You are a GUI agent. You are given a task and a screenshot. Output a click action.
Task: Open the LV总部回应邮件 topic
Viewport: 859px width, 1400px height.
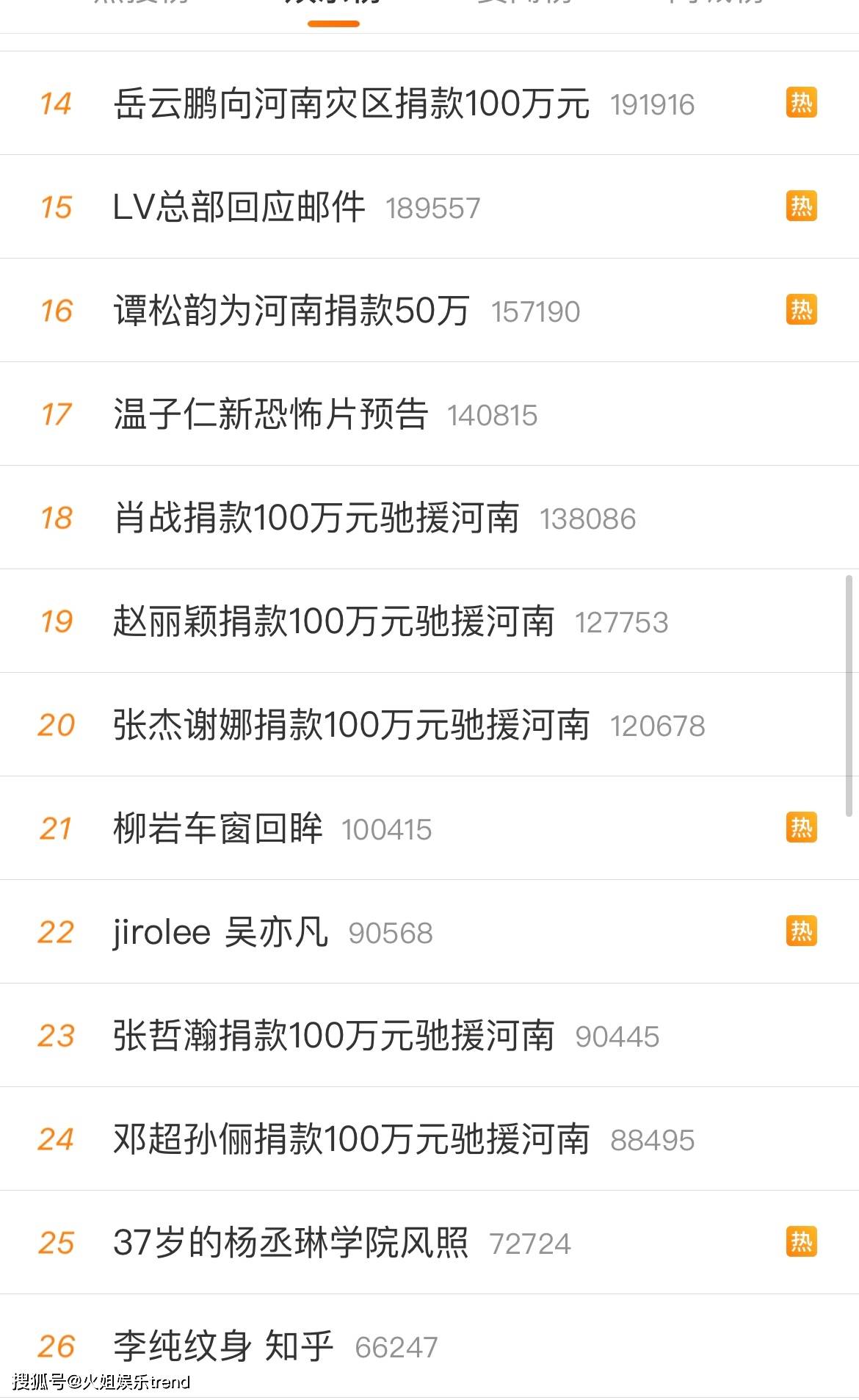coord(239,207)
